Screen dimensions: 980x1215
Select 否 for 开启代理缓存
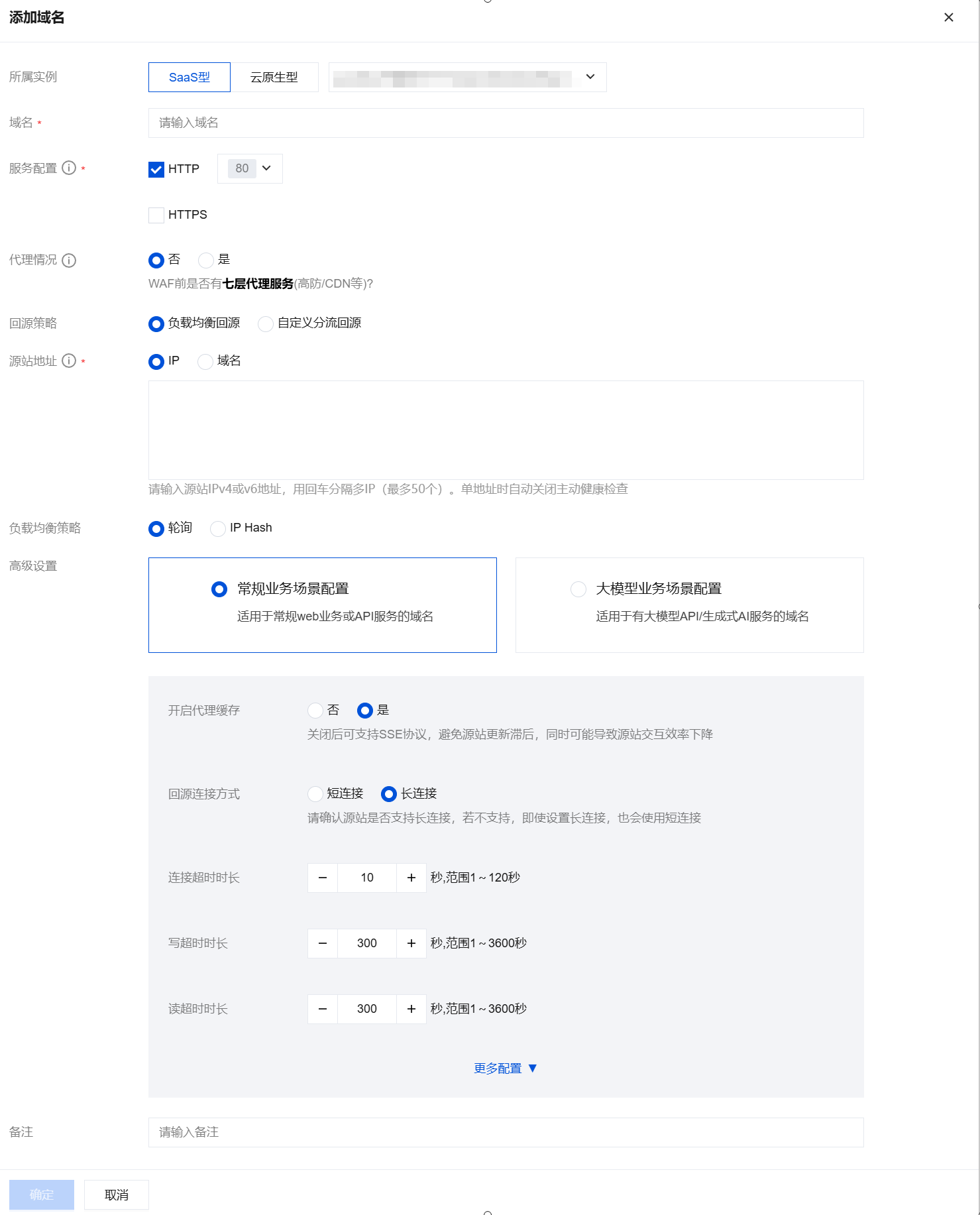315,711
